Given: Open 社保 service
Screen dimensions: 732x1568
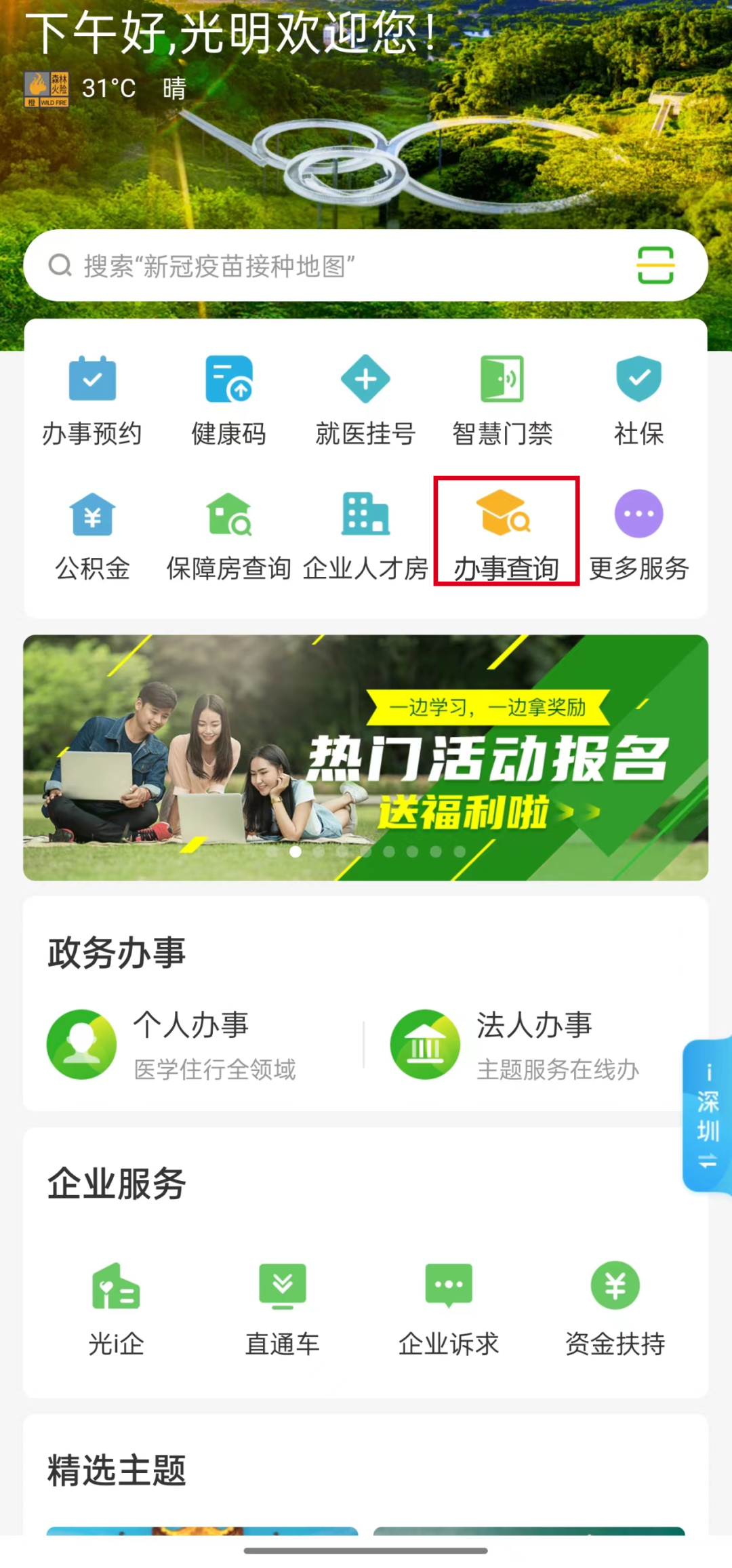Looking at the screenshot, I should (638, 400).
